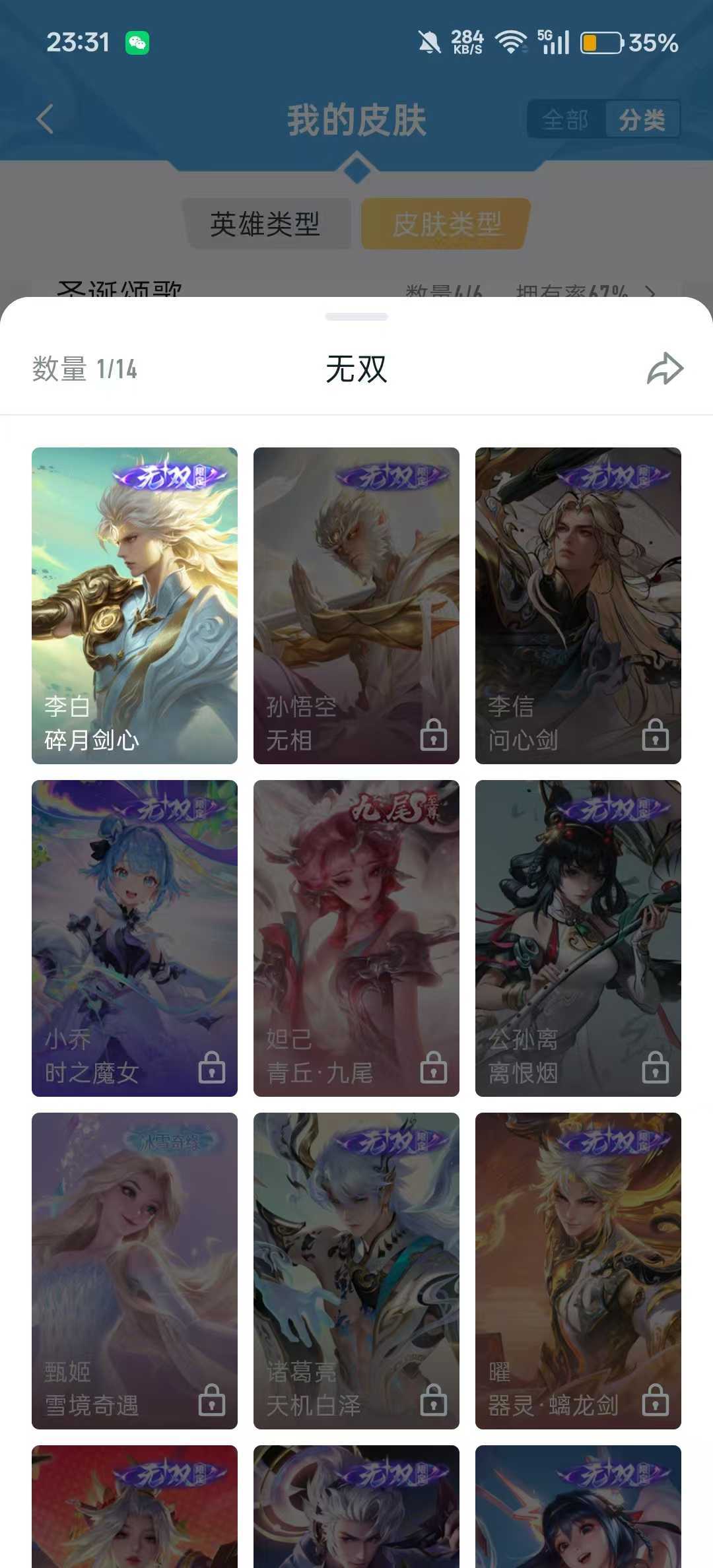Viewport: 713px width, 1568px height.
Task: Select the 分类 view
Action: [x=642, y=120]
